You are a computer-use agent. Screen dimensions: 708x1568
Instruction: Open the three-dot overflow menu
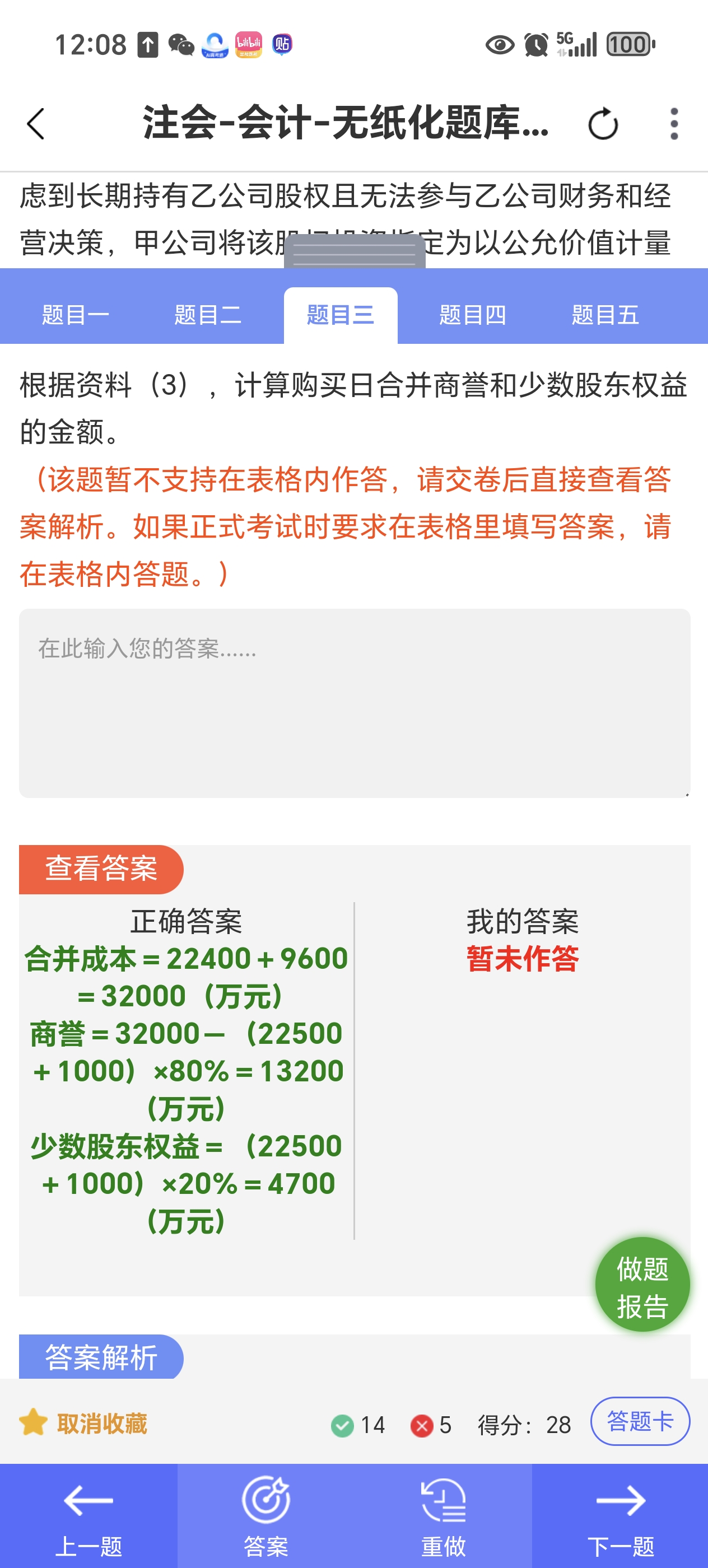(673, 124)
